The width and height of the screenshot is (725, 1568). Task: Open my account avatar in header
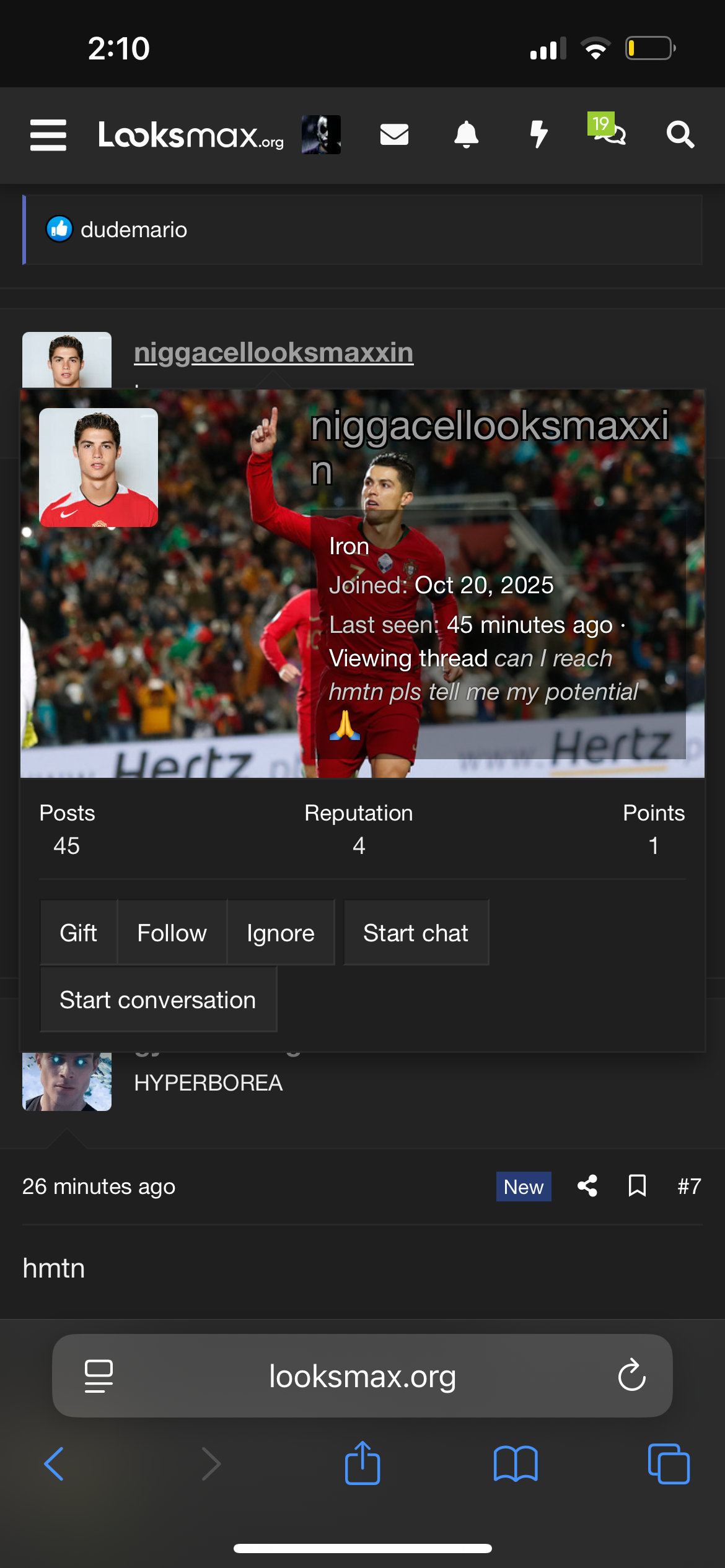click(x=321, y=134)
